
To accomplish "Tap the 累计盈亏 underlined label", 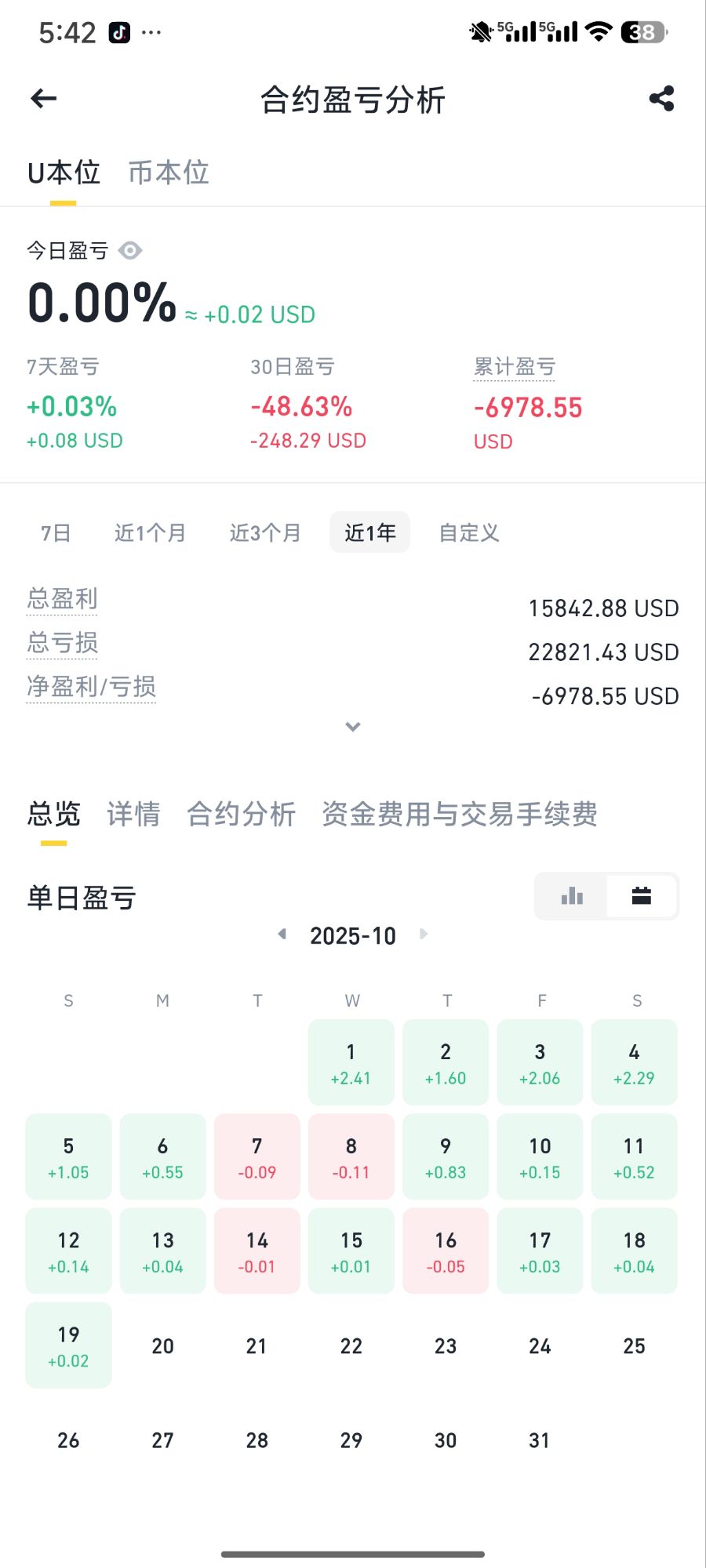I will coord(515,367).
